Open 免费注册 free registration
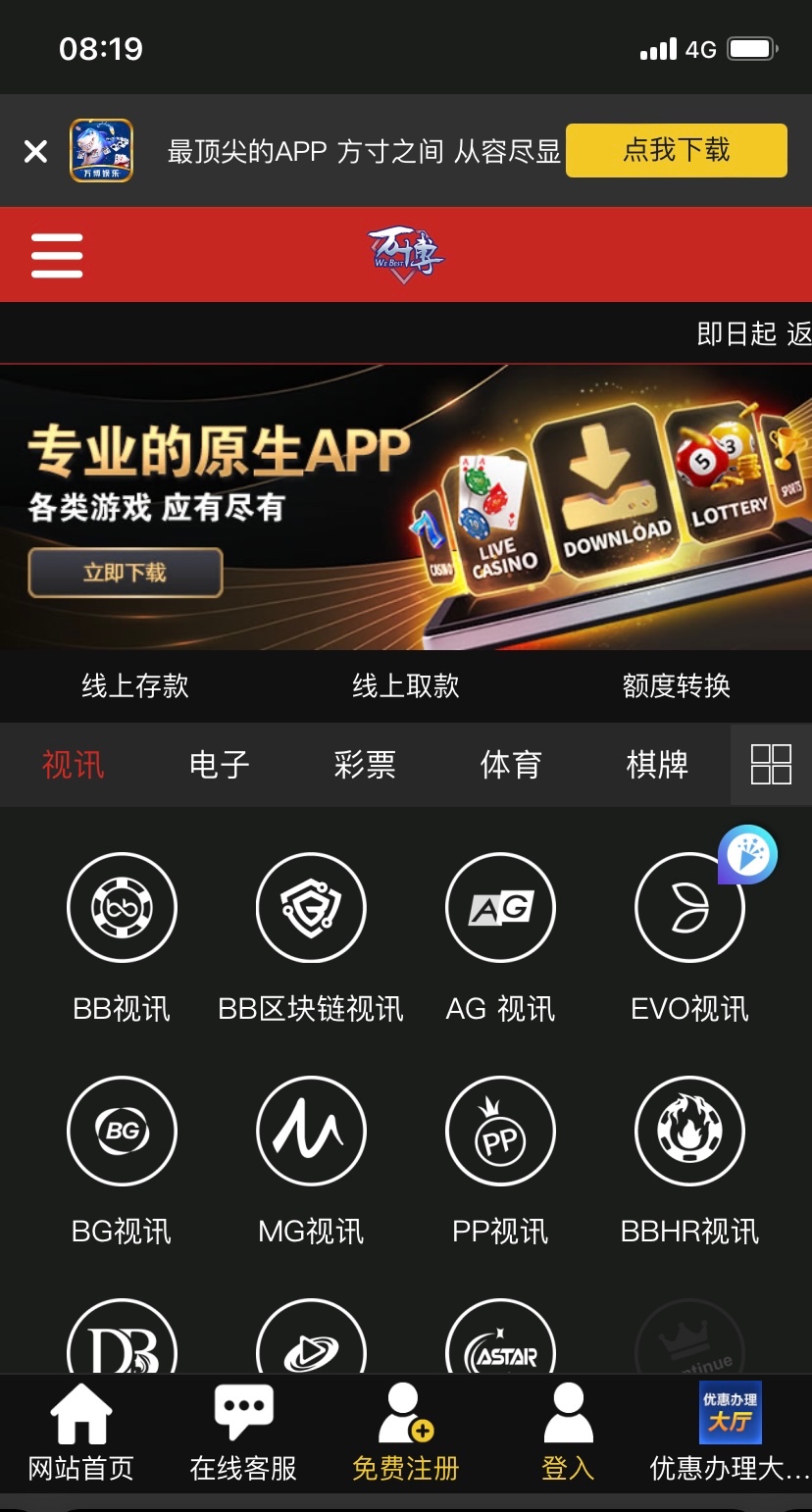The width and height of the screenshot is (812, 1512). pyautogui.click(x=406, y=1433)
